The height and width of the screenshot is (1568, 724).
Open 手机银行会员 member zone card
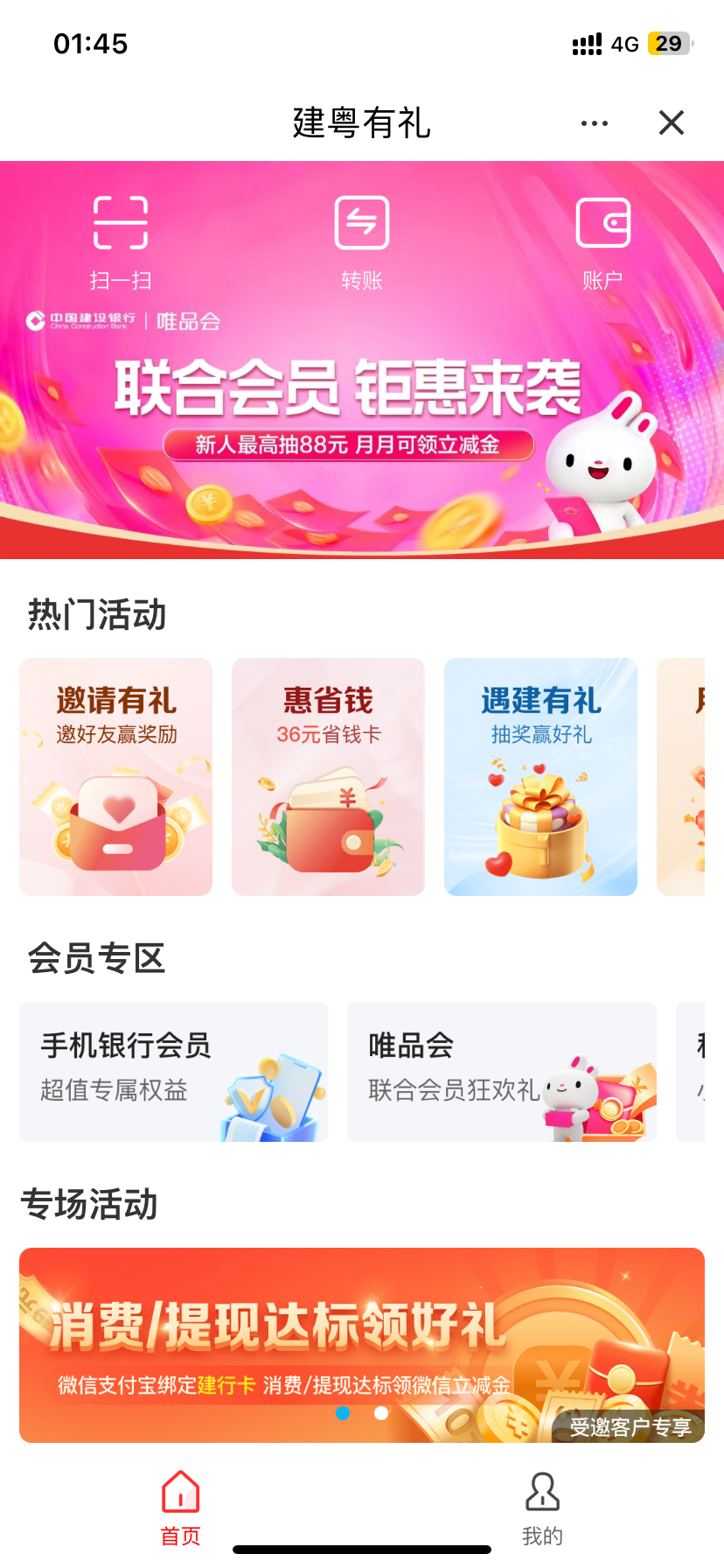[173, 1072]
